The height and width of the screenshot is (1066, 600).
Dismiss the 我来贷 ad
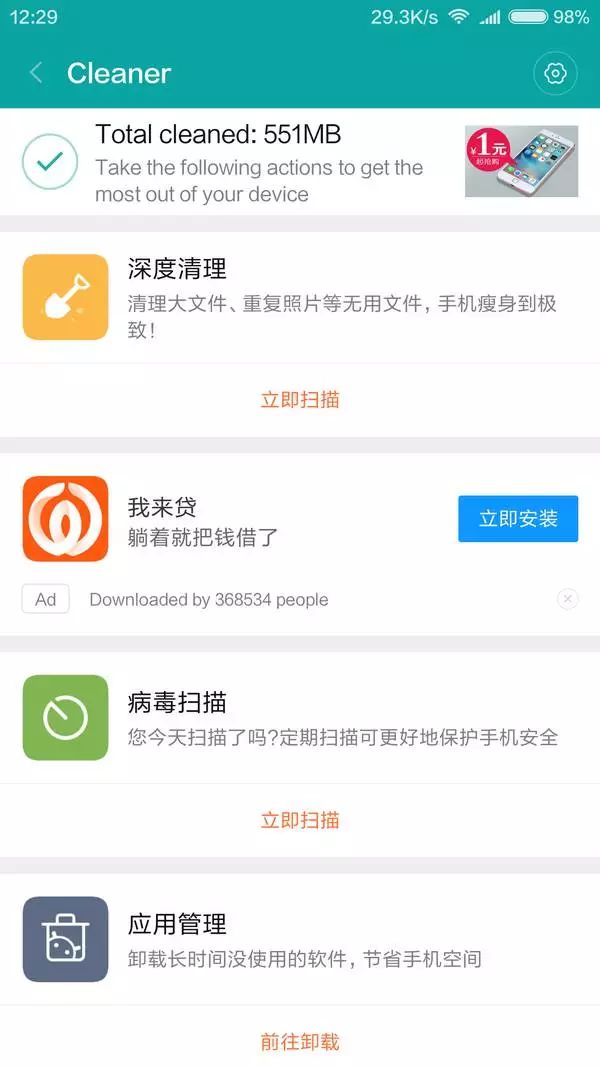tap(567, 599)
